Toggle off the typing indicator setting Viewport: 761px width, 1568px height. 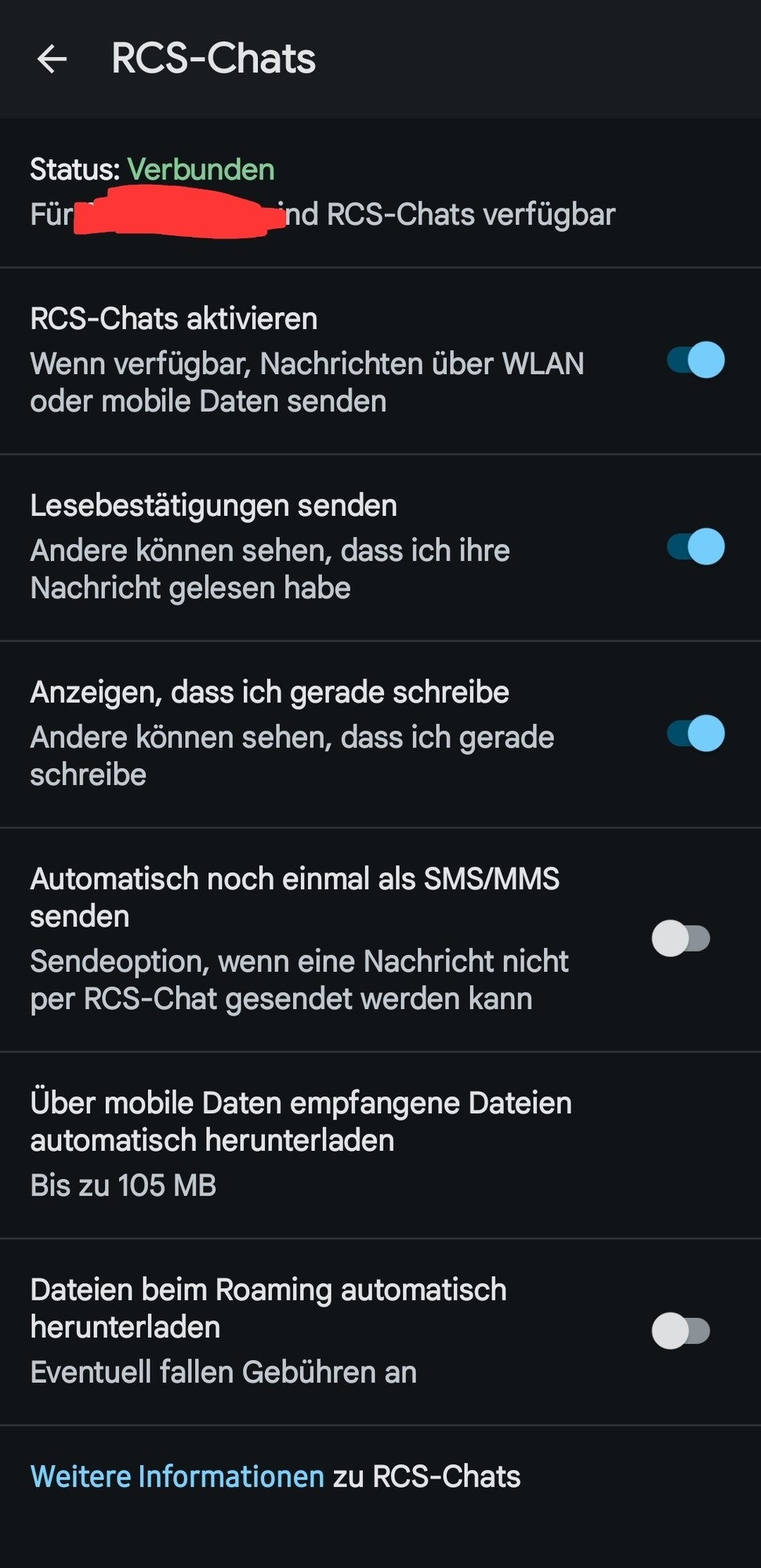695,734
